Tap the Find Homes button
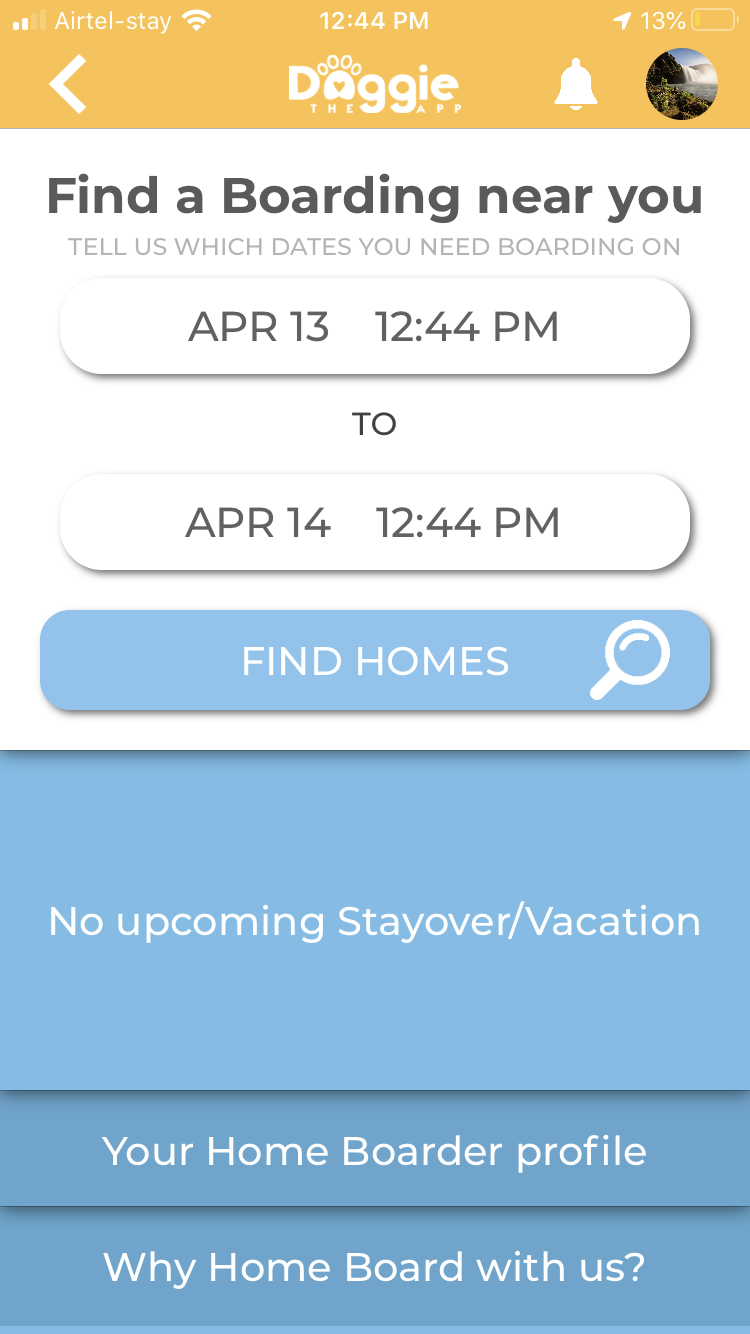Viewport: 750px width, 1334px height. coord(375,661)
